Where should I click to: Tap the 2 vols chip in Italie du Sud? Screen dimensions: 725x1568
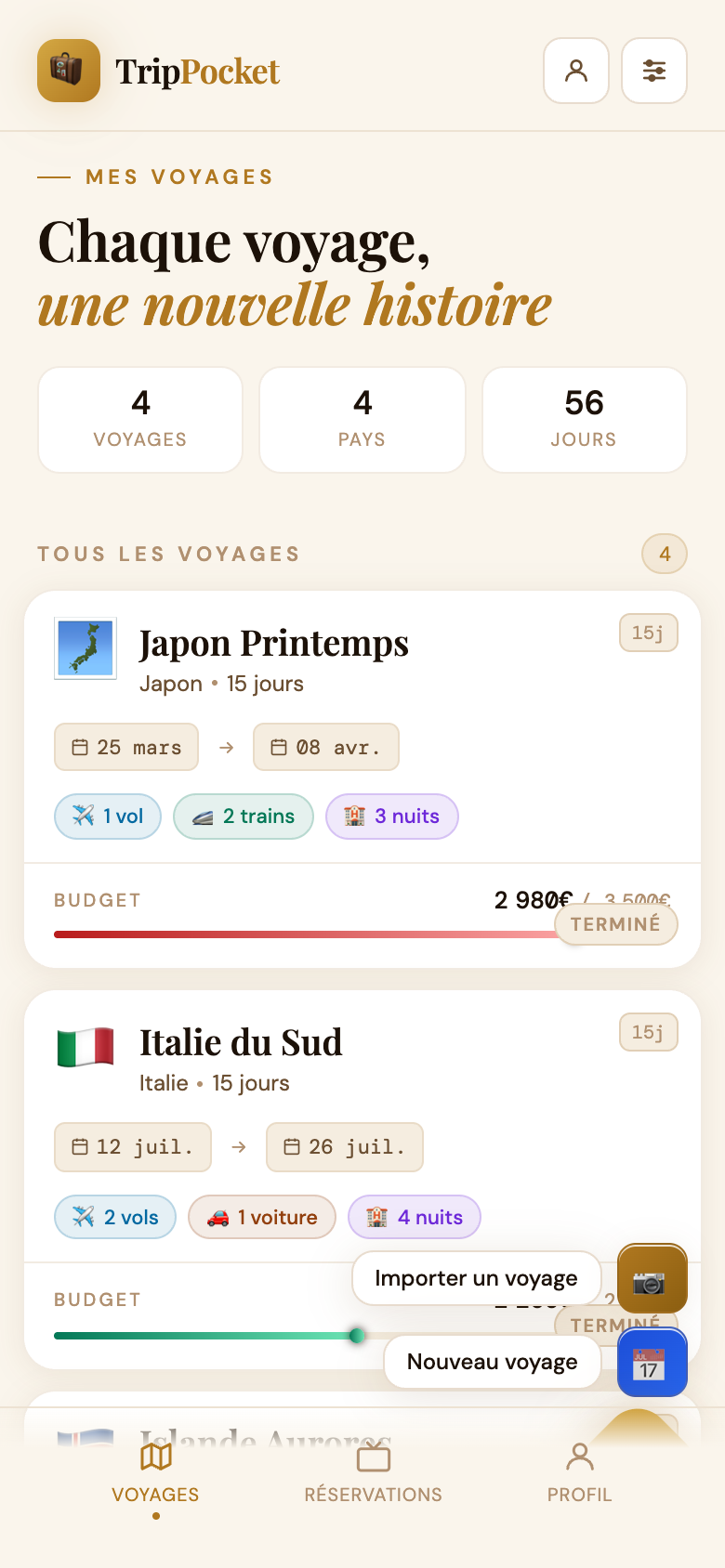[x=115, y=1217]
